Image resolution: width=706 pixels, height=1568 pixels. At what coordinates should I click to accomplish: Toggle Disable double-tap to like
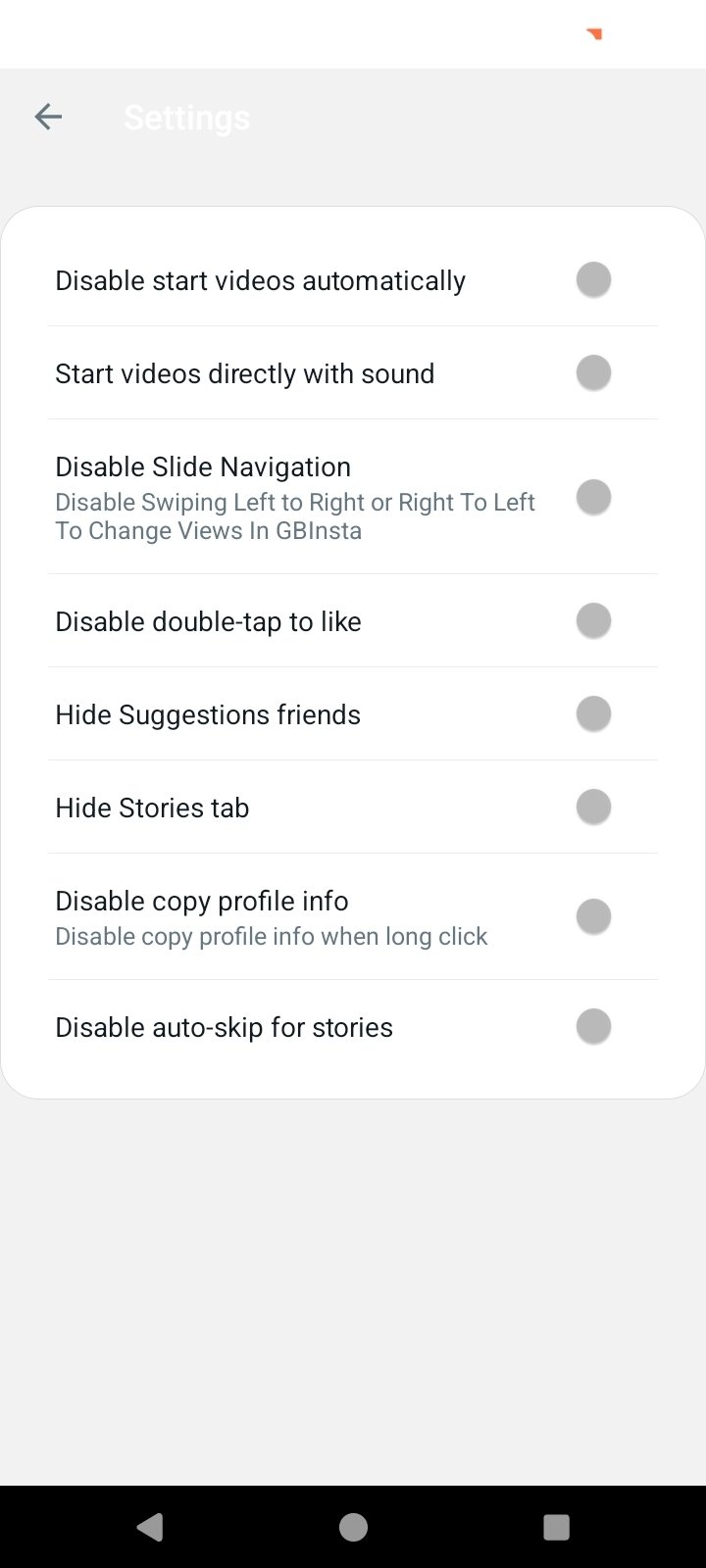pyautogui.click(x=593, y=621)
